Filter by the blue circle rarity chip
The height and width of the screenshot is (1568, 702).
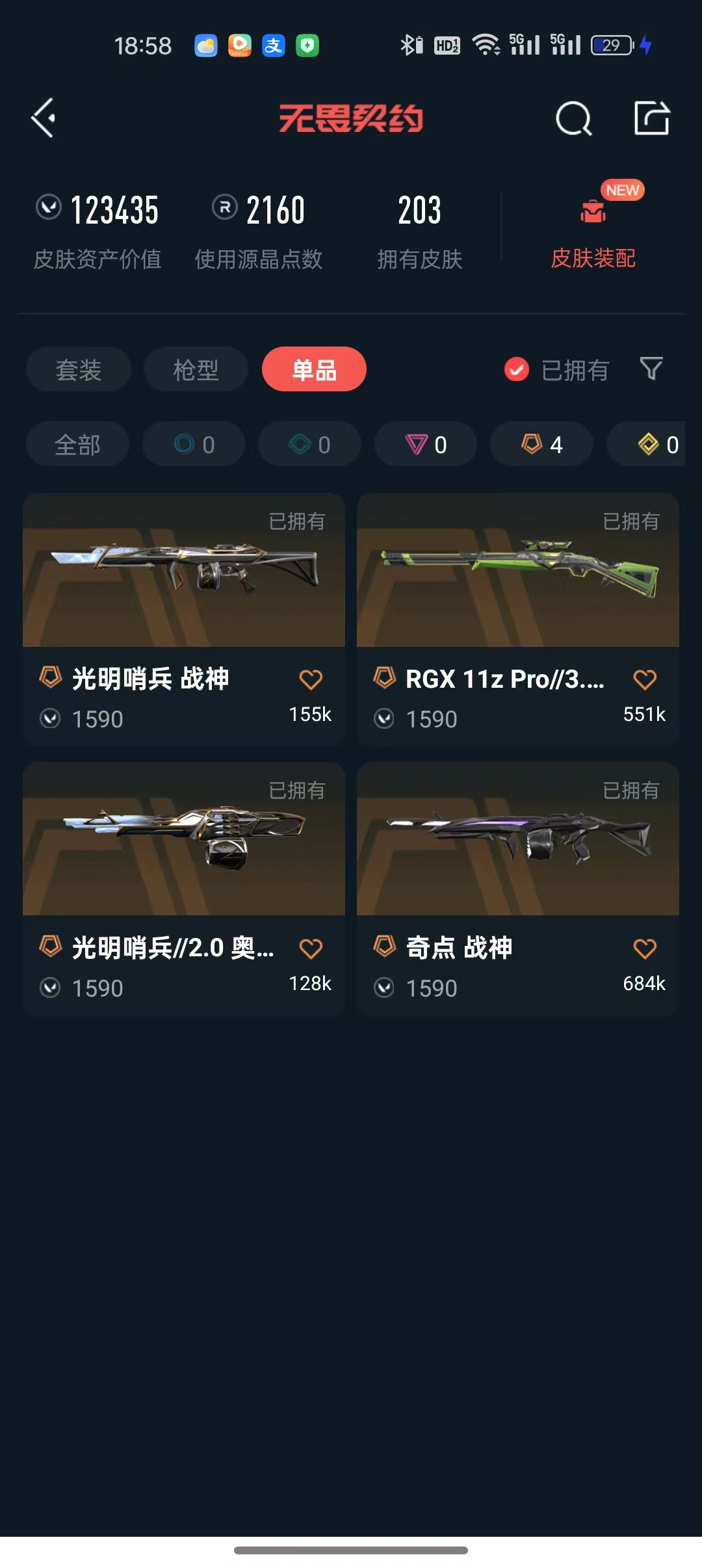(x=194, y=445)
